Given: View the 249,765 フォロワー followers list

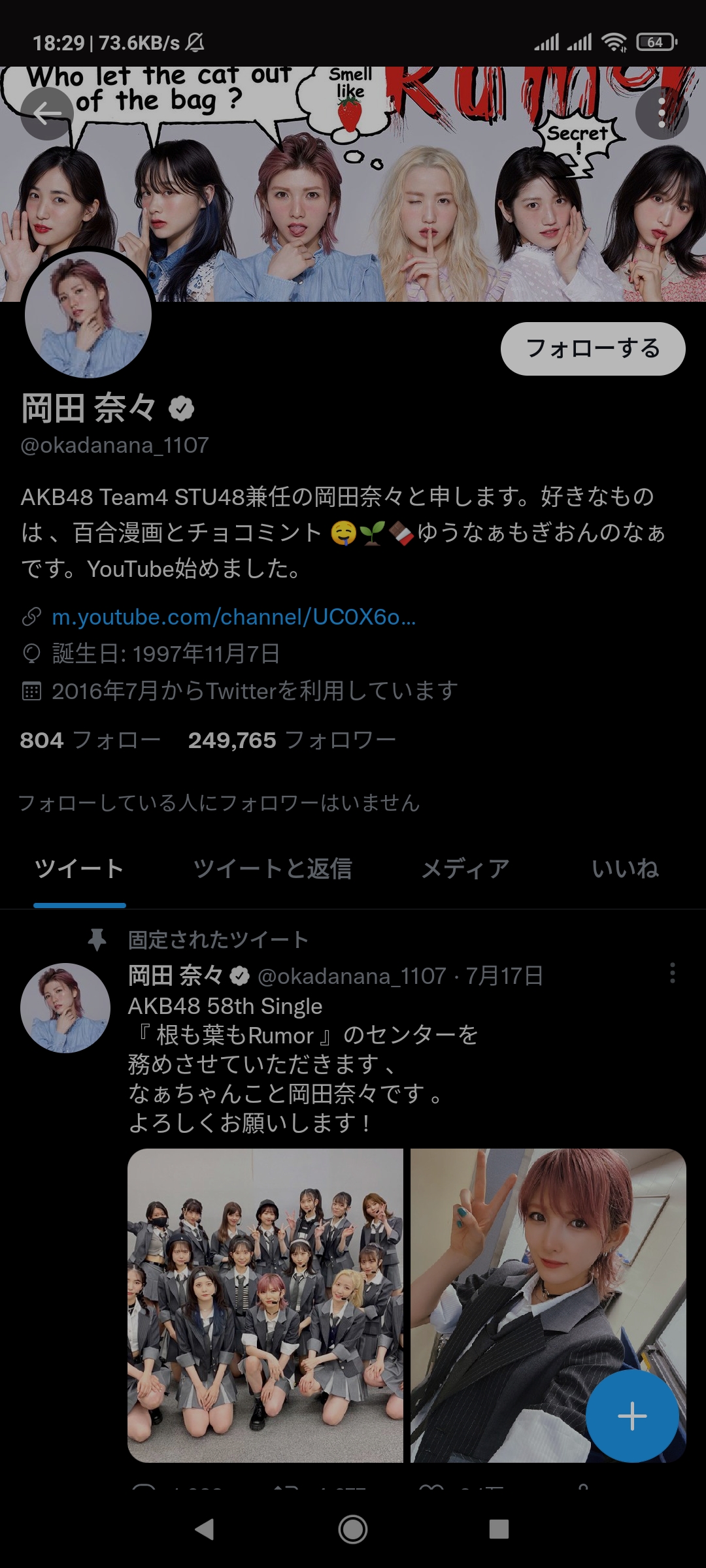Looking at the screenshot, I should pos(292,740).
